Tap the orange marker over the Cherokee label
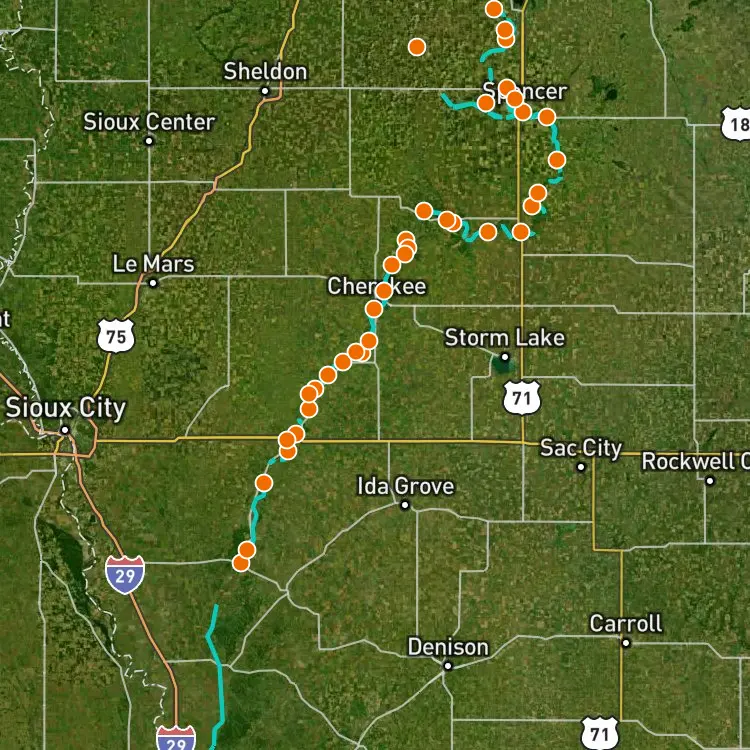 click(x=384, y=290)
